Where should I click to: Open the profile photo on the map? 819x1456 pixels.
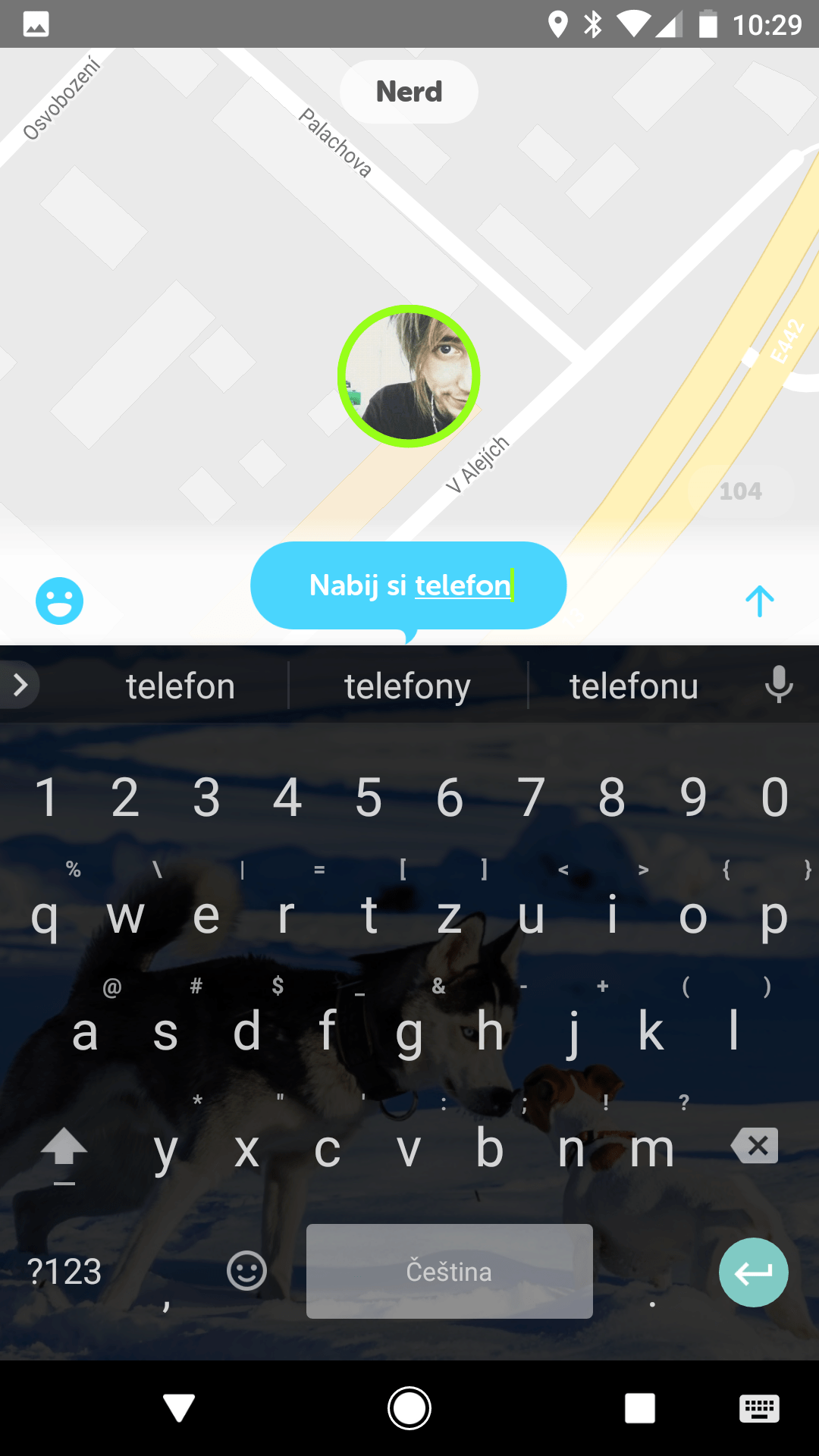409,376
